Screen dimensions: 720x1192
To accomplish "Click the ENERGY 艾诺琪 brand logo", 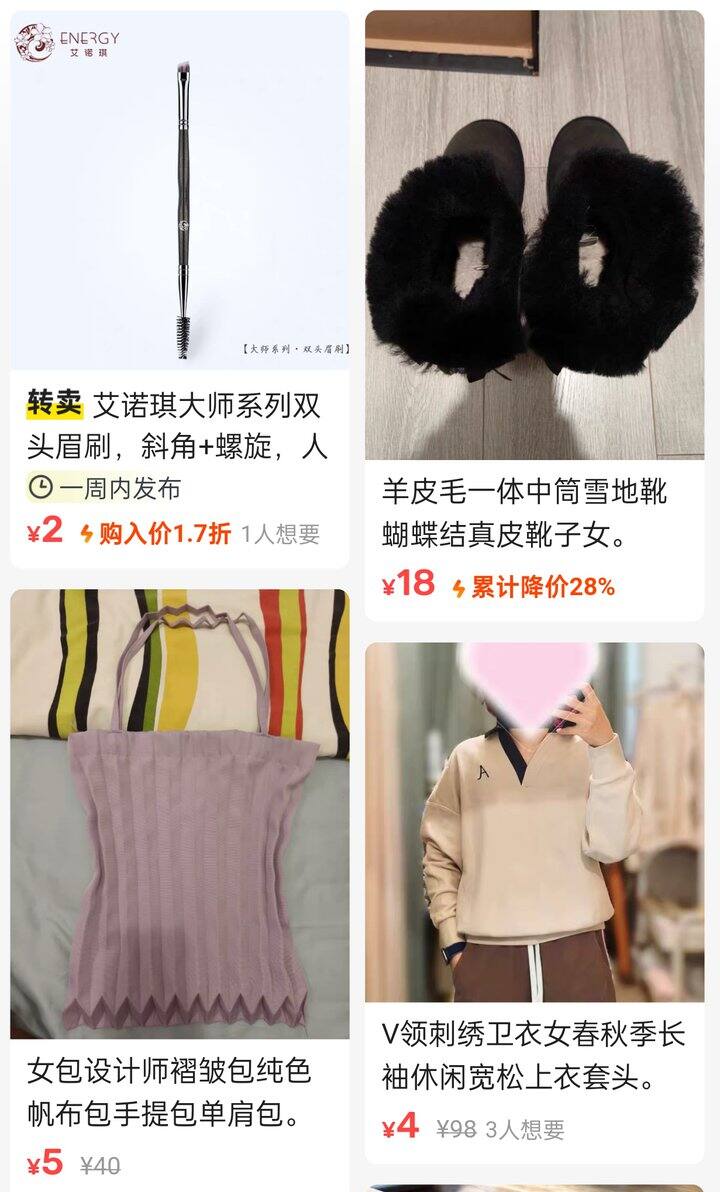I will pos(68,43).
